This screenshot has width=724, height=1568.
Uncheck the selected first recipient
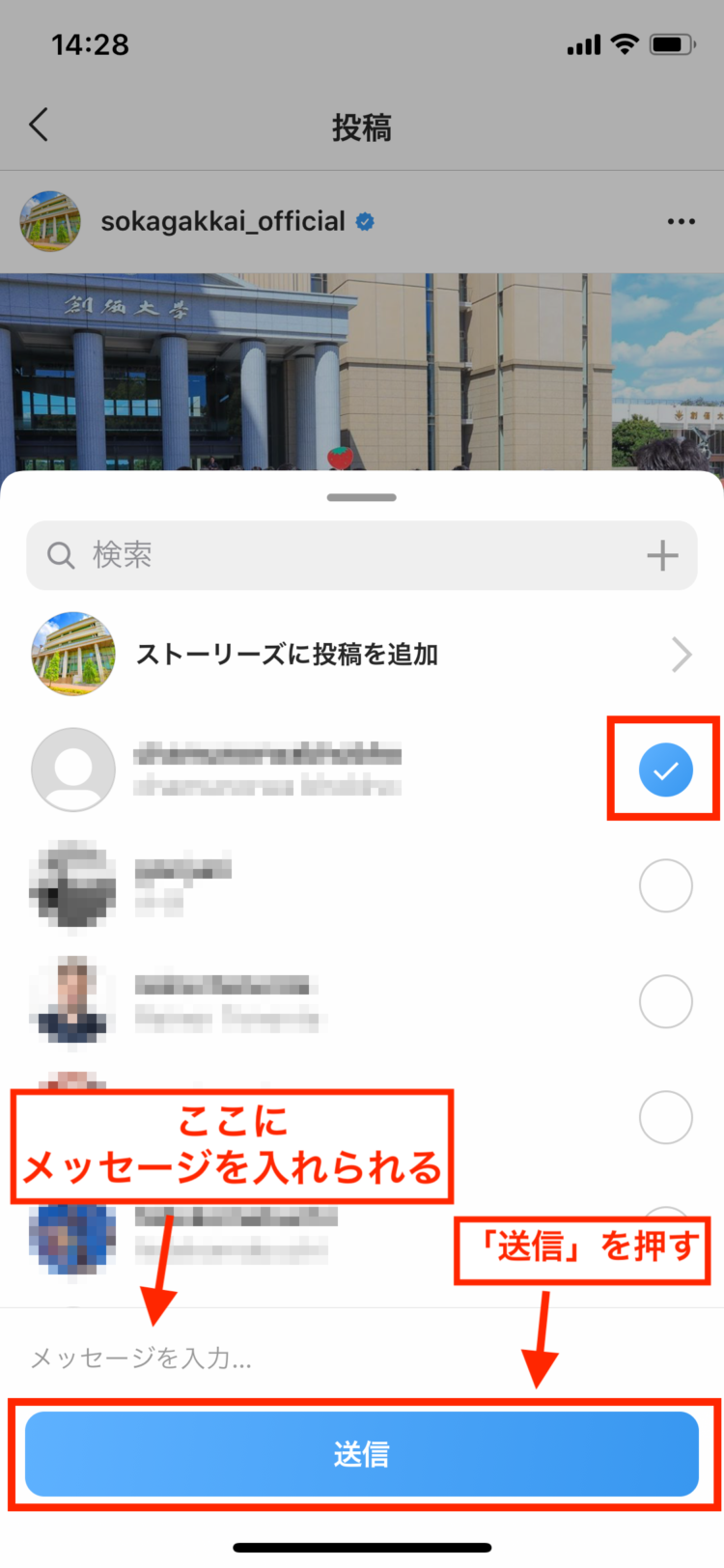click(x=665, y=770)
